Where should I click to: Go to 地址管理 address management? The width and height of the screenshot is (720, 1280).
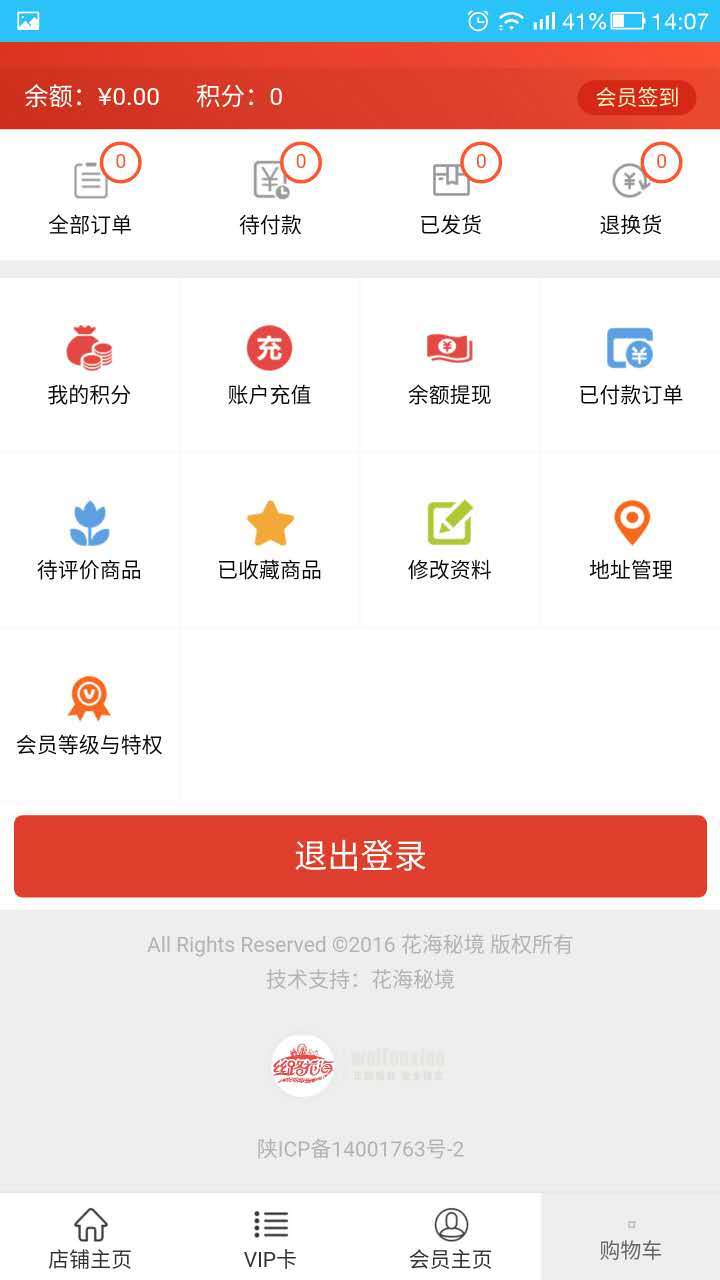pos(631,541)
